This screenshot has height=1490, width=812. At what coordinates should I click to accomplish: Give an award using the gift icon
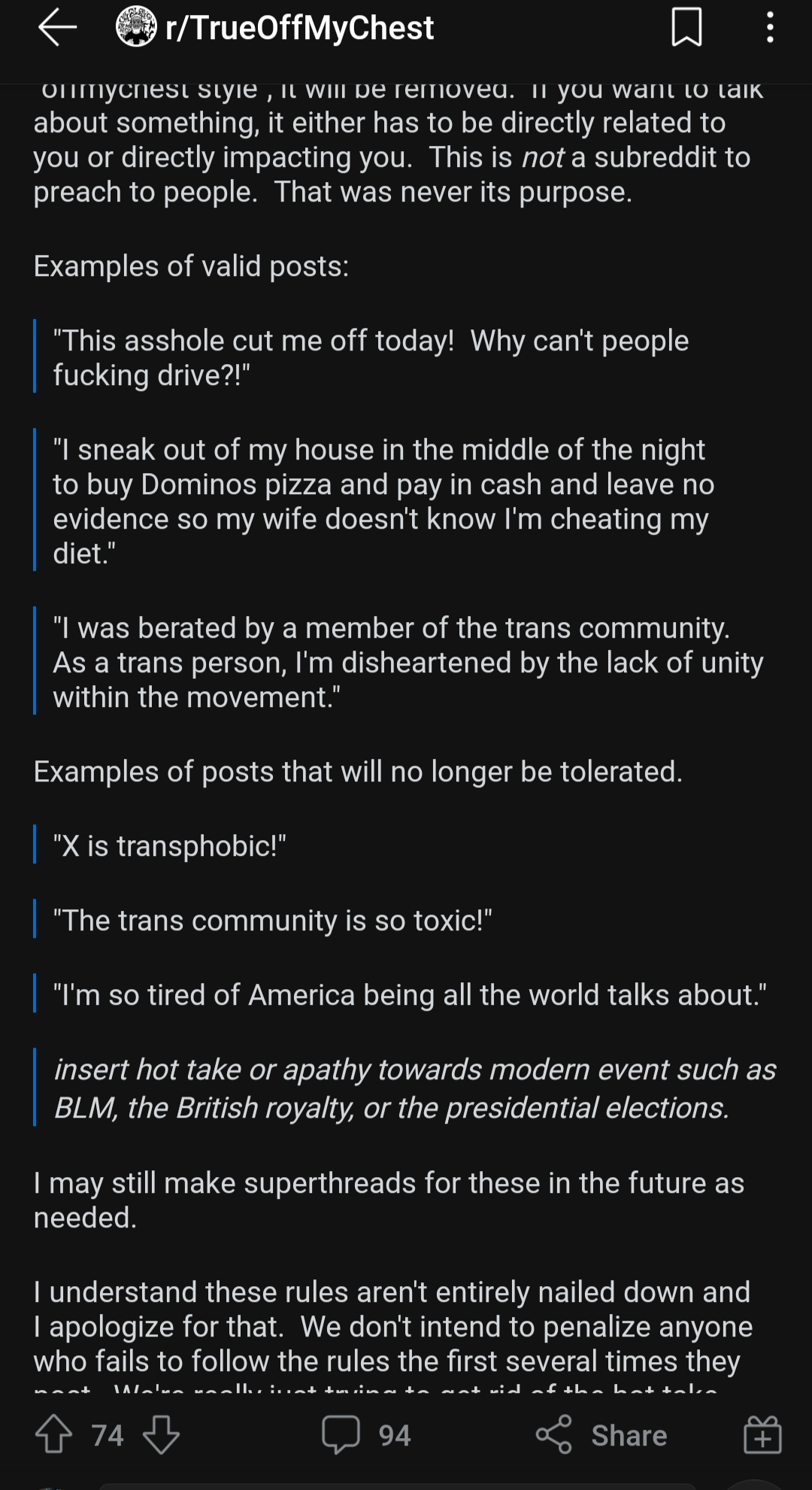(762, 1435)
